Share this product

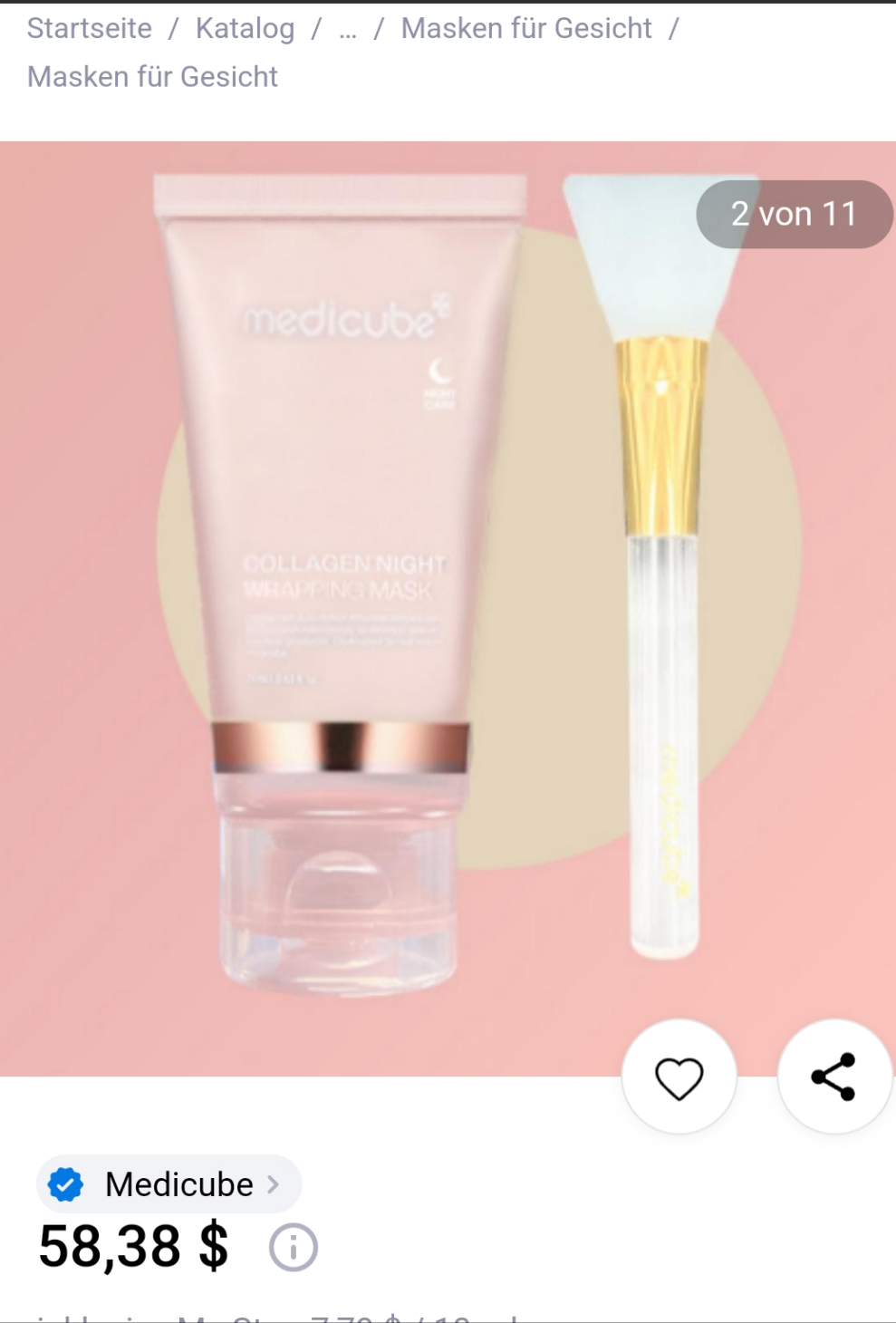pos(834,1077)
